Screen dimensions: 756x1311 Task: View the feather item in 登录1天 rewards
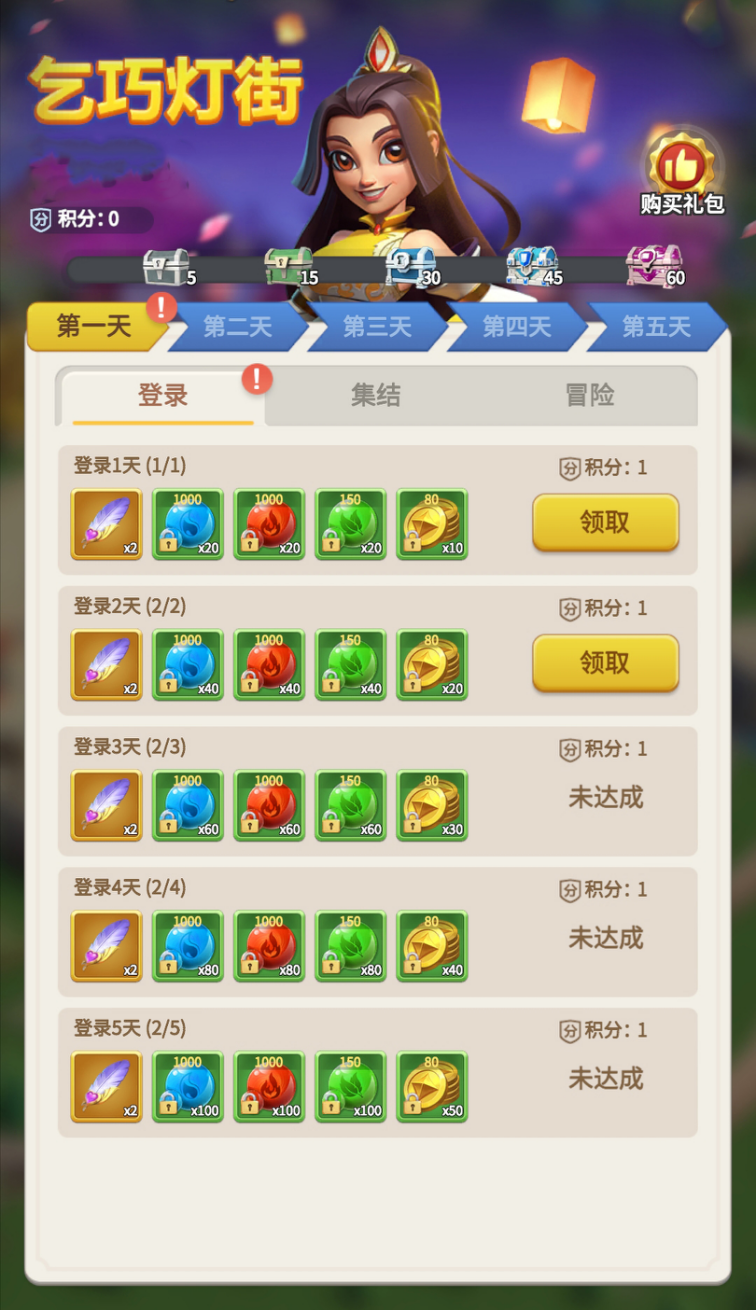tap(106, 524)
